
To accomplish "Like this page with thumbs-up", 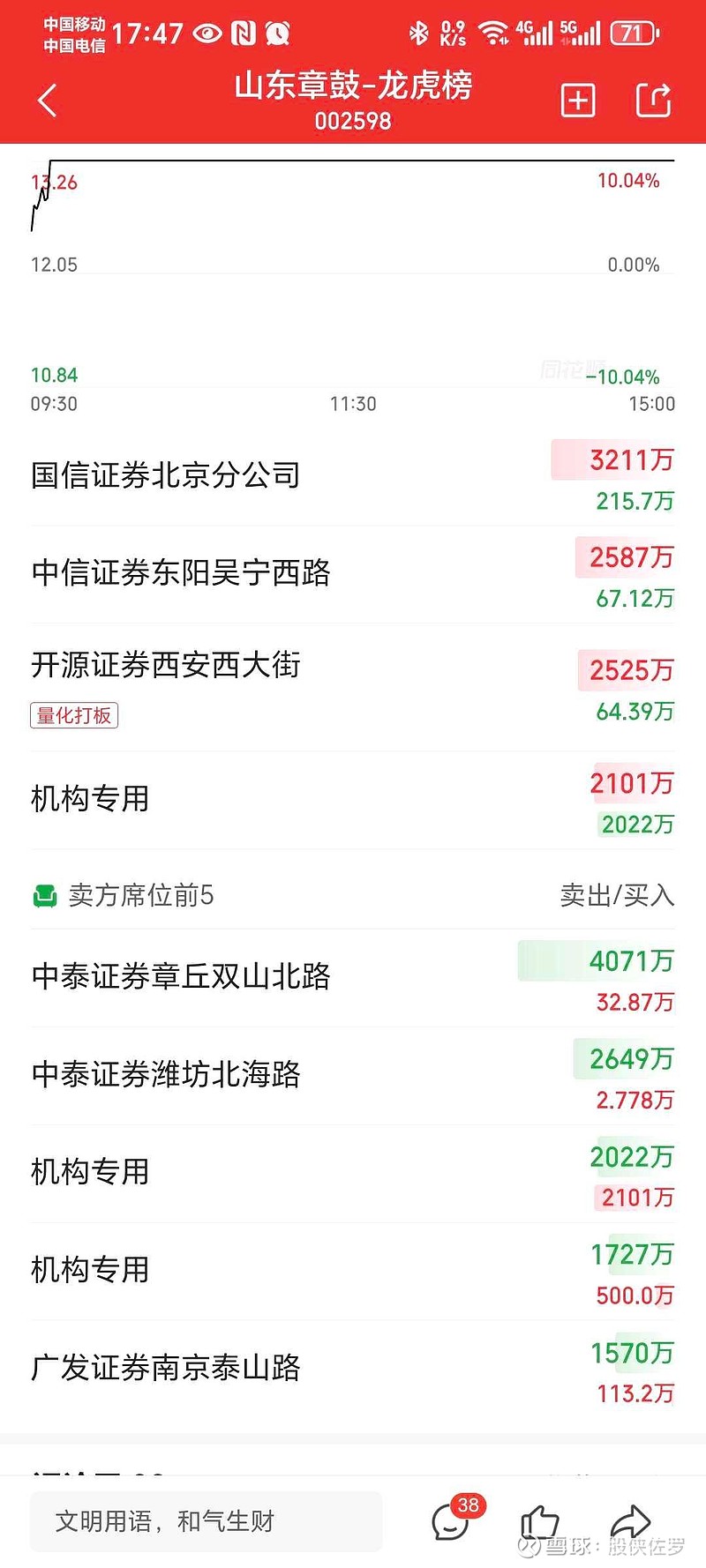I will (539, 1523).
